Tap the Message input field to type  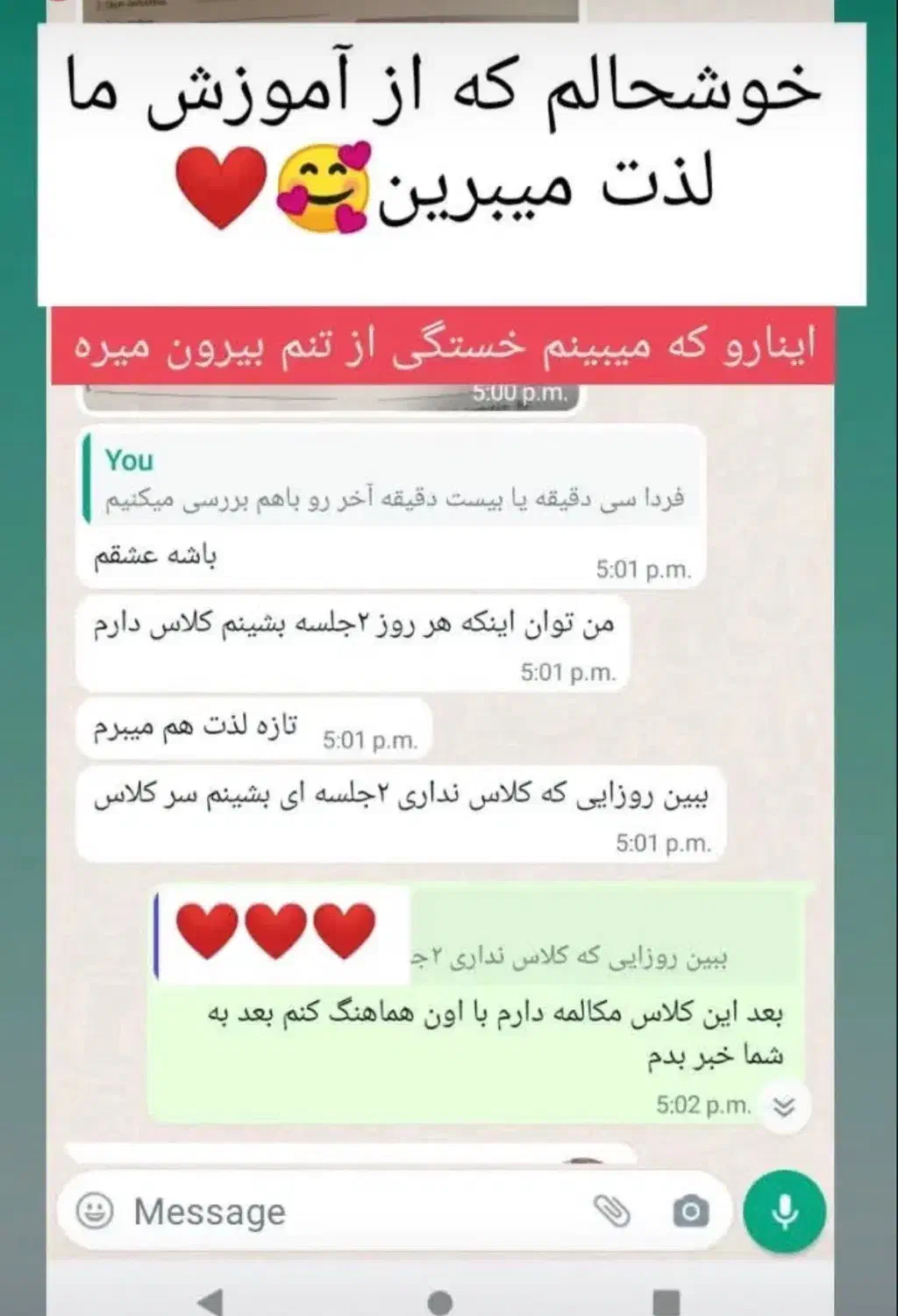263,1212
